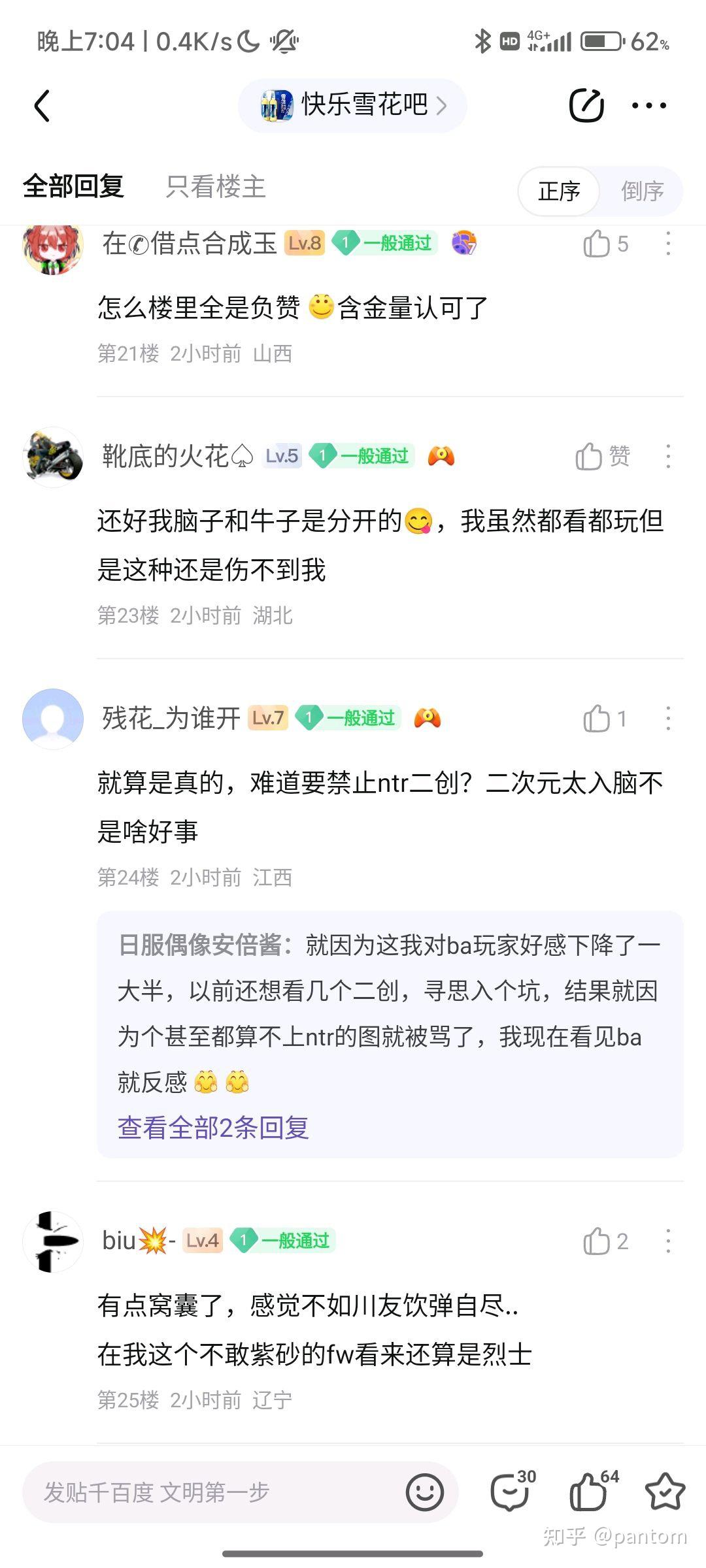Image resolution: width=706 pixels, height=1568 pixels.
Task: Open more options for 靴底的火花's comment
Action: [667, 456]
